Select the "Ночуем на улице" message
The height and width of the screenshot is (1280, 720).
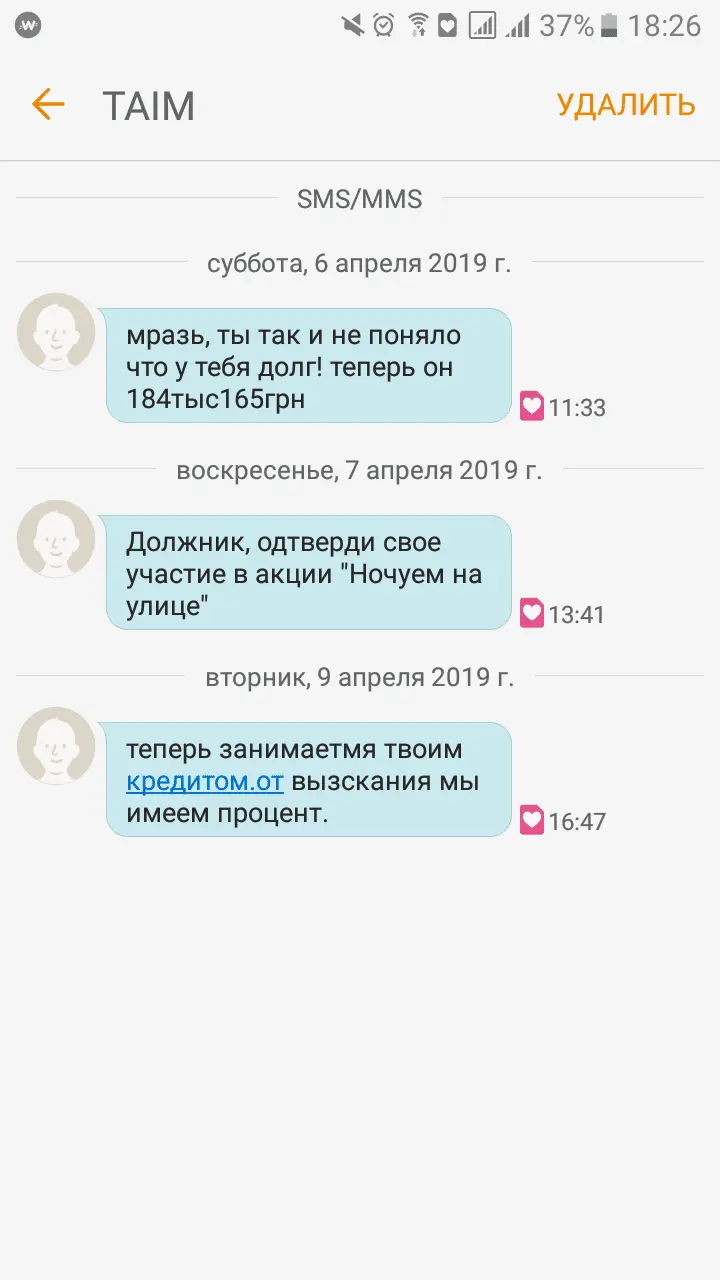tap(308, 573)
